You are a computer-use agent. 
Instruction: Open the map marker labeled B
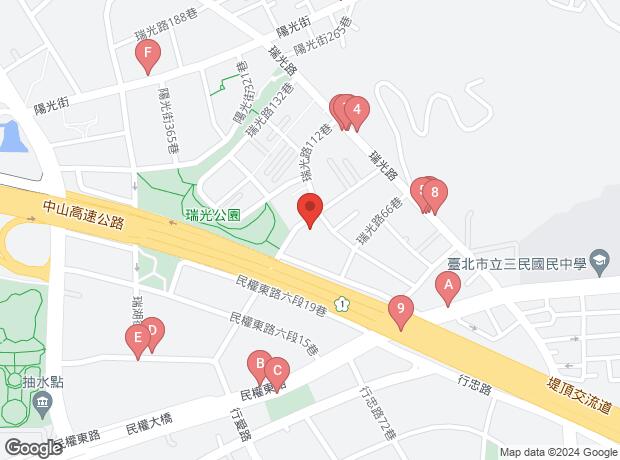(x=258, y=364)
